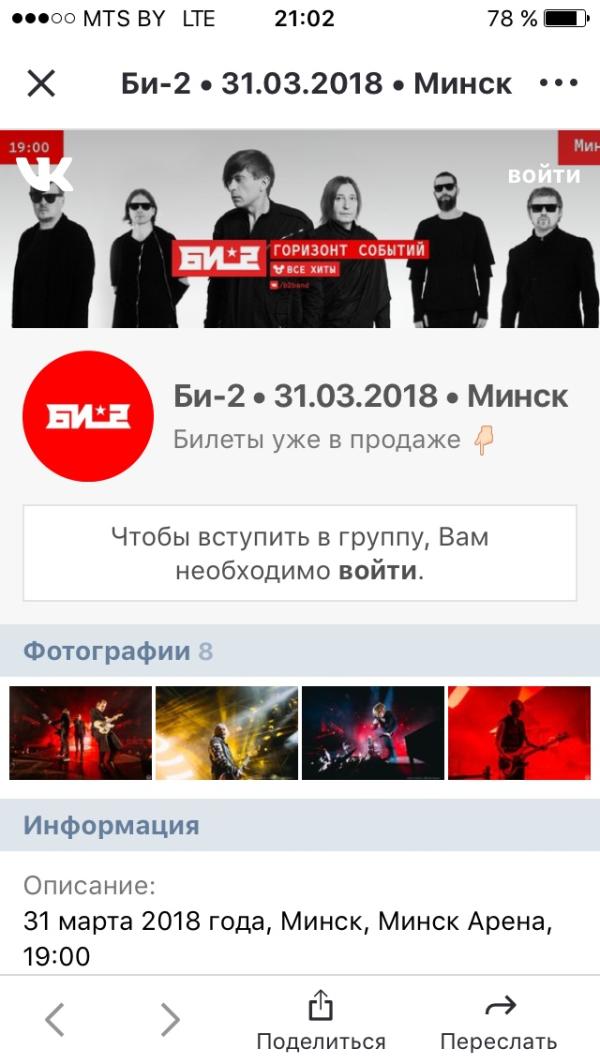
Task: Go forward to the next page
Action: [170, 1019]
